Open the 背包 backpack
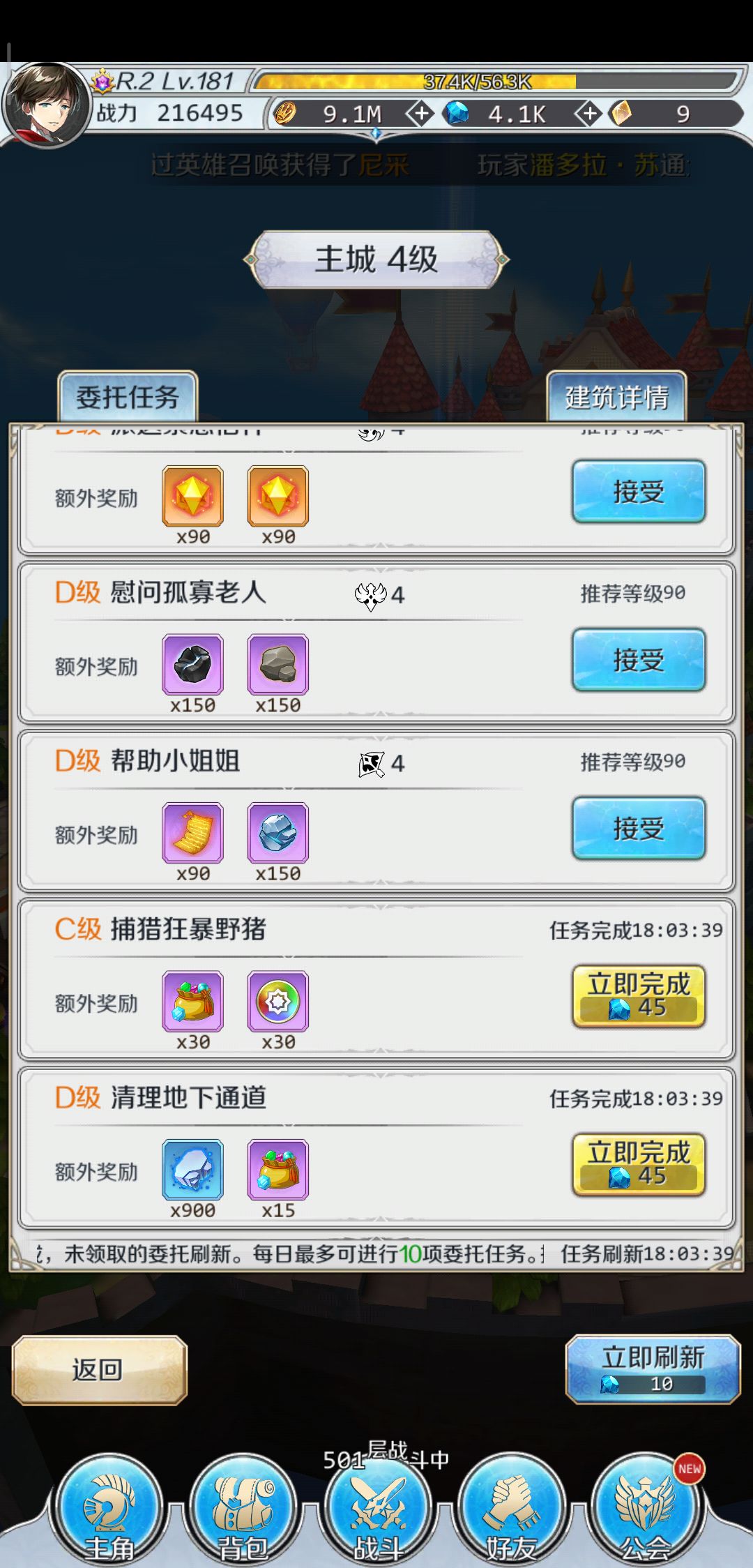The image size is (753, 1568). pyautogui.click(x=243, y=1507)
